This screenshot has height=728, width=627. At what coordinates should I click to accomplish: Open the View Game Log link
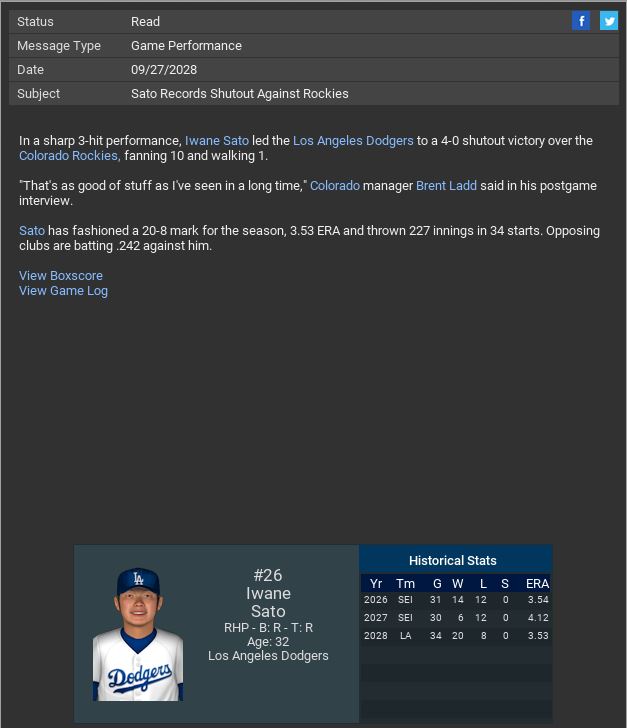pyautogui.click(x=63, y=291)
